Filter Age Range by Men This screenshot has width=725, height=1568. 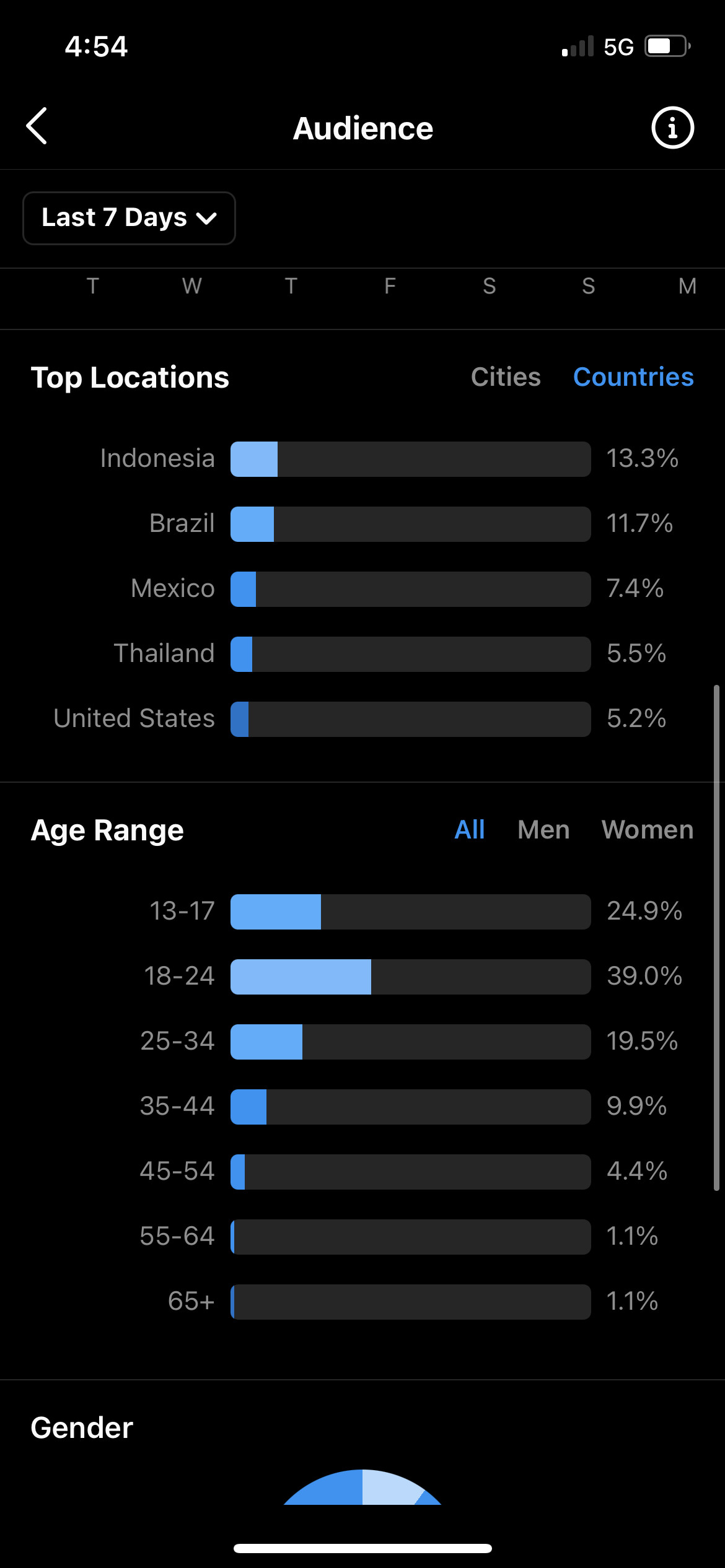543,830
